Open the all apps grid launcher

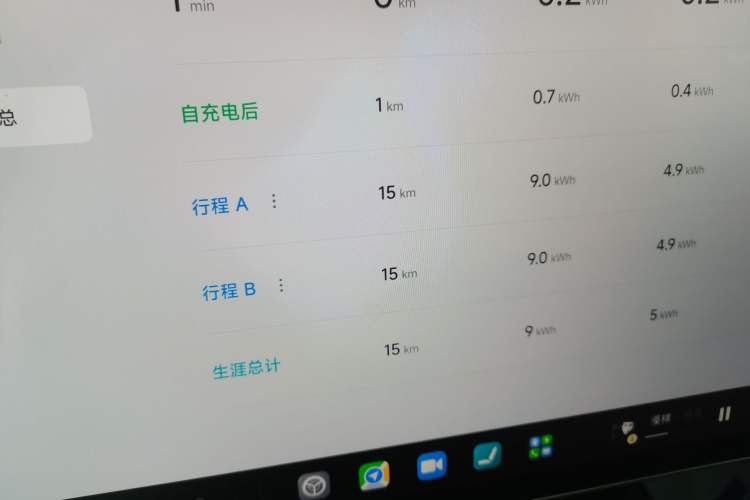(541, 446)
